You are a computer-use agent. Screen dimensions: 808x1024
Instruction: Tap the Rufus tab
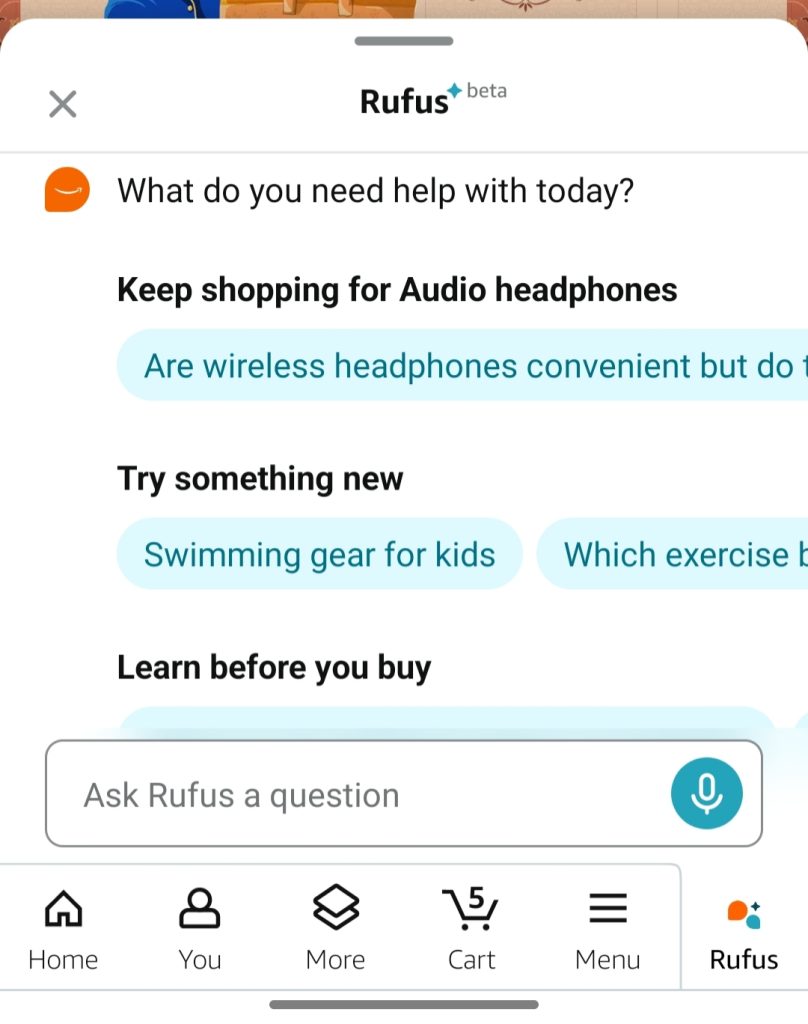coord(743,928)
